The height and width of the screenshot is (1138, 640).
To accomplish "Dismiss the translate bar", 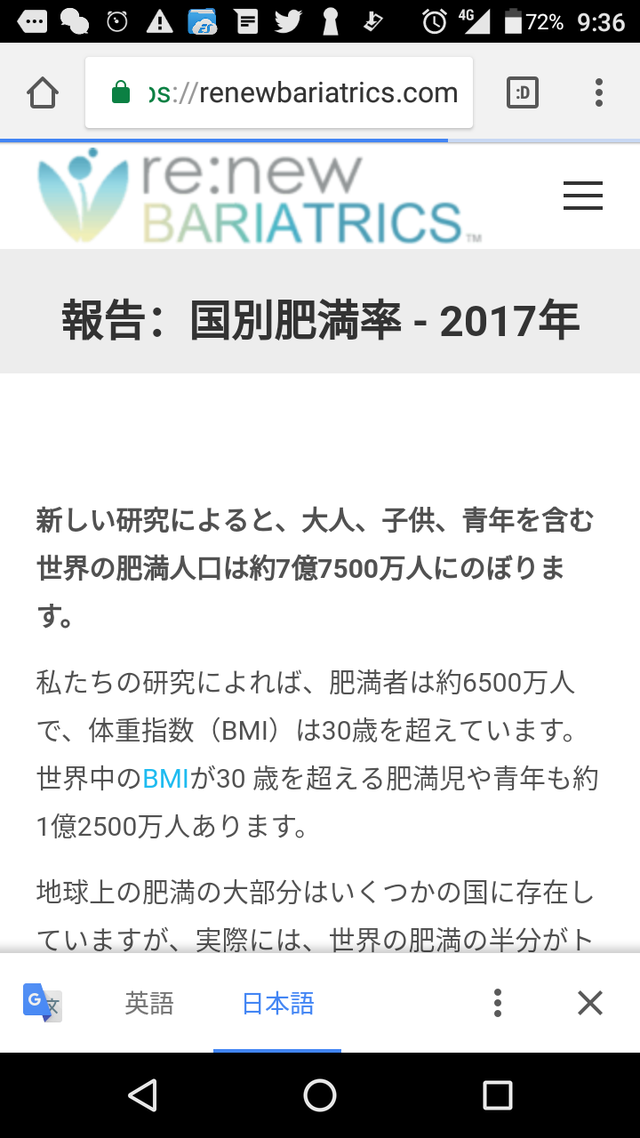I will point(590,1003).
